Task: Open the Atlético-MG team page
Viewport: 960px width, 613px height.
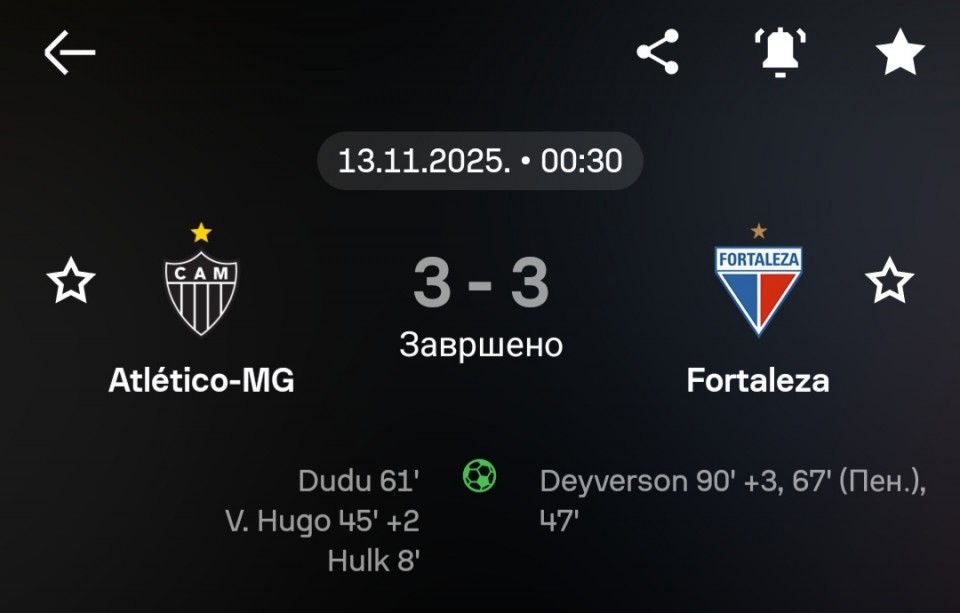Action: point(201,292)
